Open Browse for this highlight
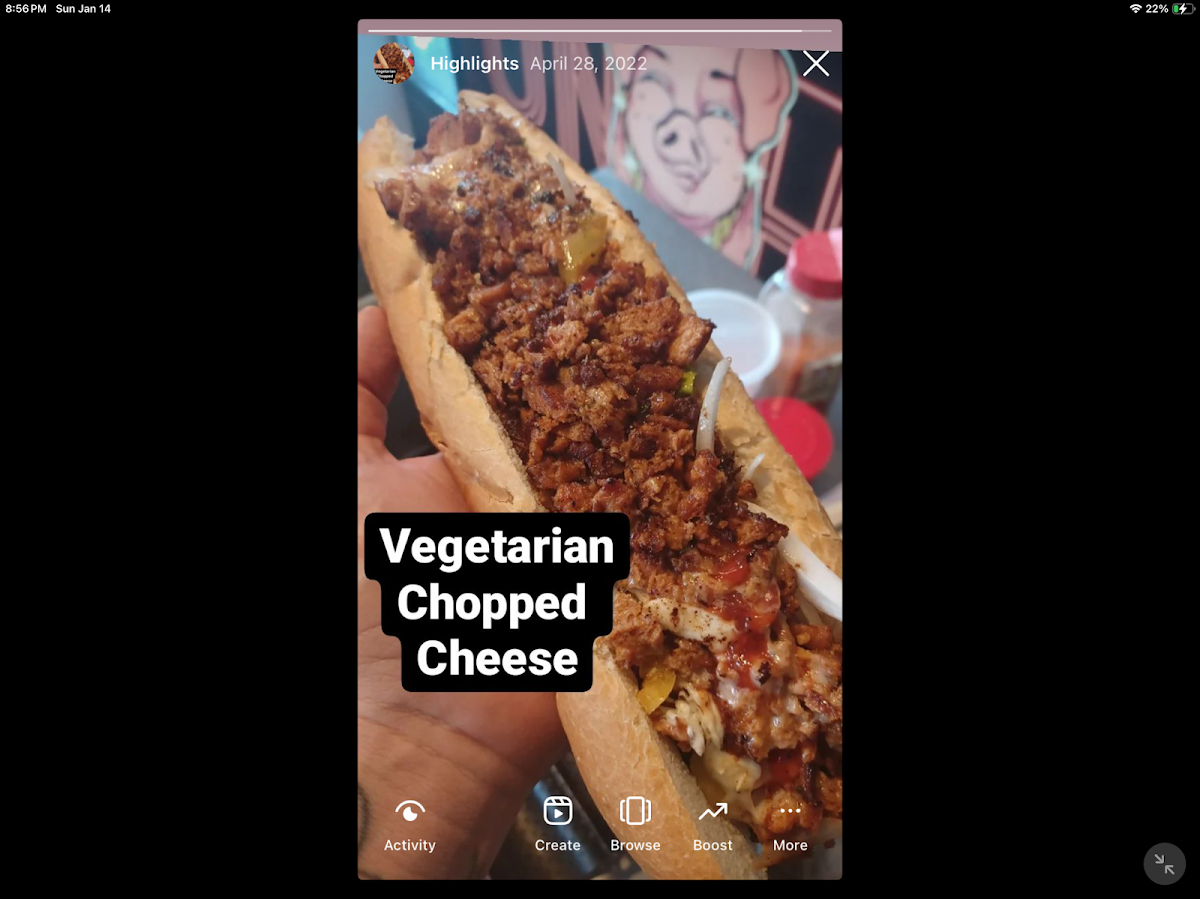Image resolution: width=1200 pixels, height=899 pixels. point(635,825)
